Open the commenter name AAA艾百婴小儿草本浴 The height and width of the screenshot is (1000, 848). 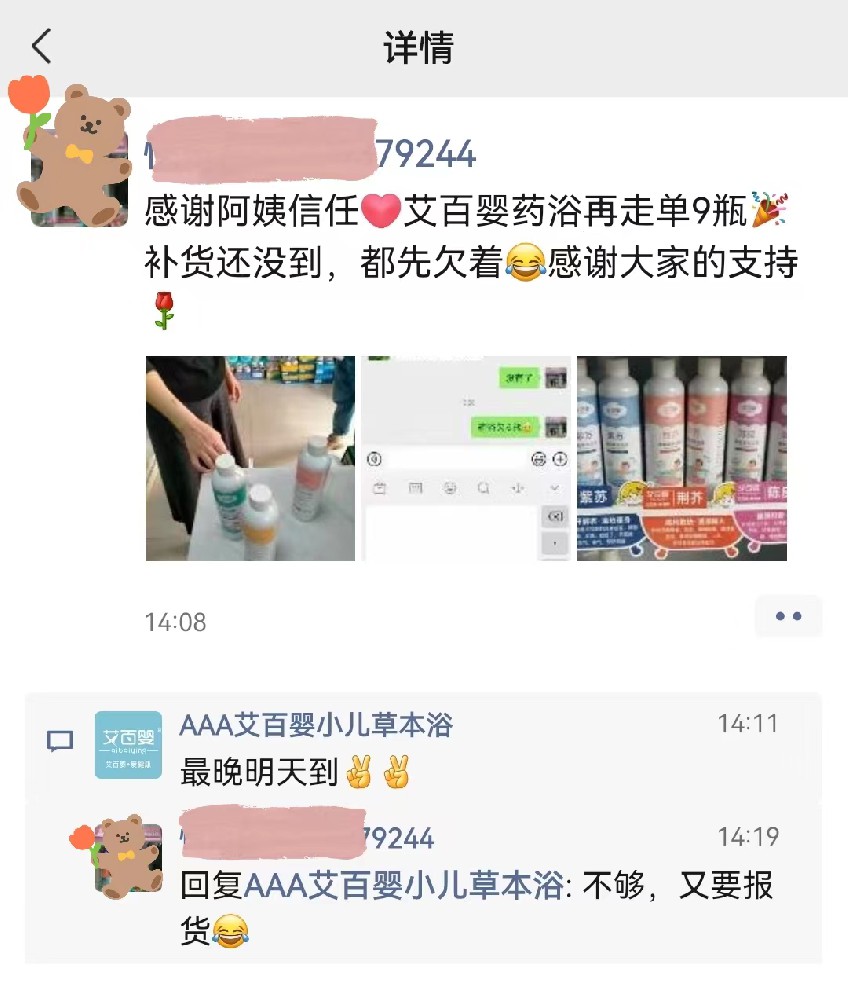pos(315,724)
